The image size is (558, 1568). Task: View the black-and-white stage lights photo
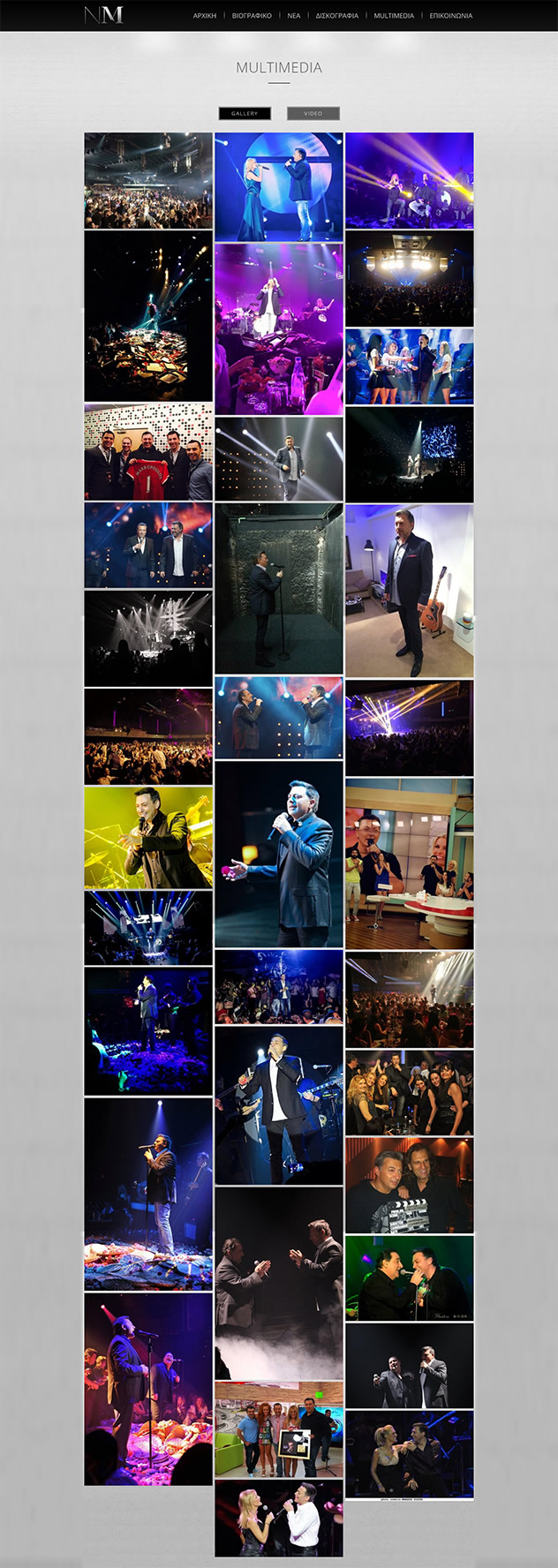tap(148, 638)
